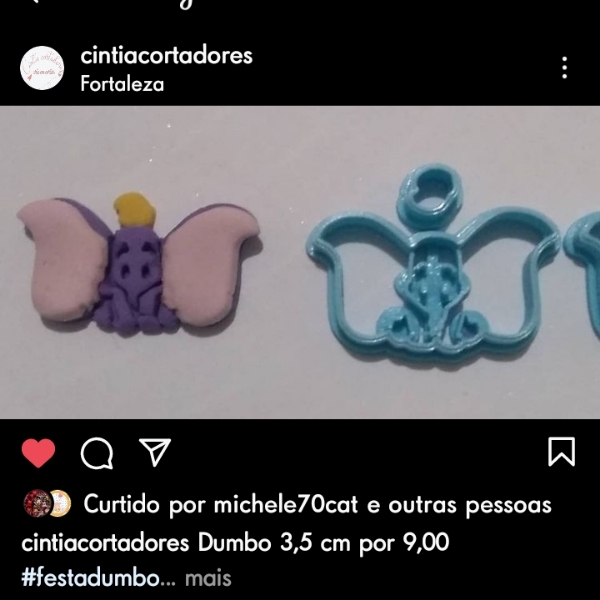Open the Fortaleza location tag

click(122, 84)
